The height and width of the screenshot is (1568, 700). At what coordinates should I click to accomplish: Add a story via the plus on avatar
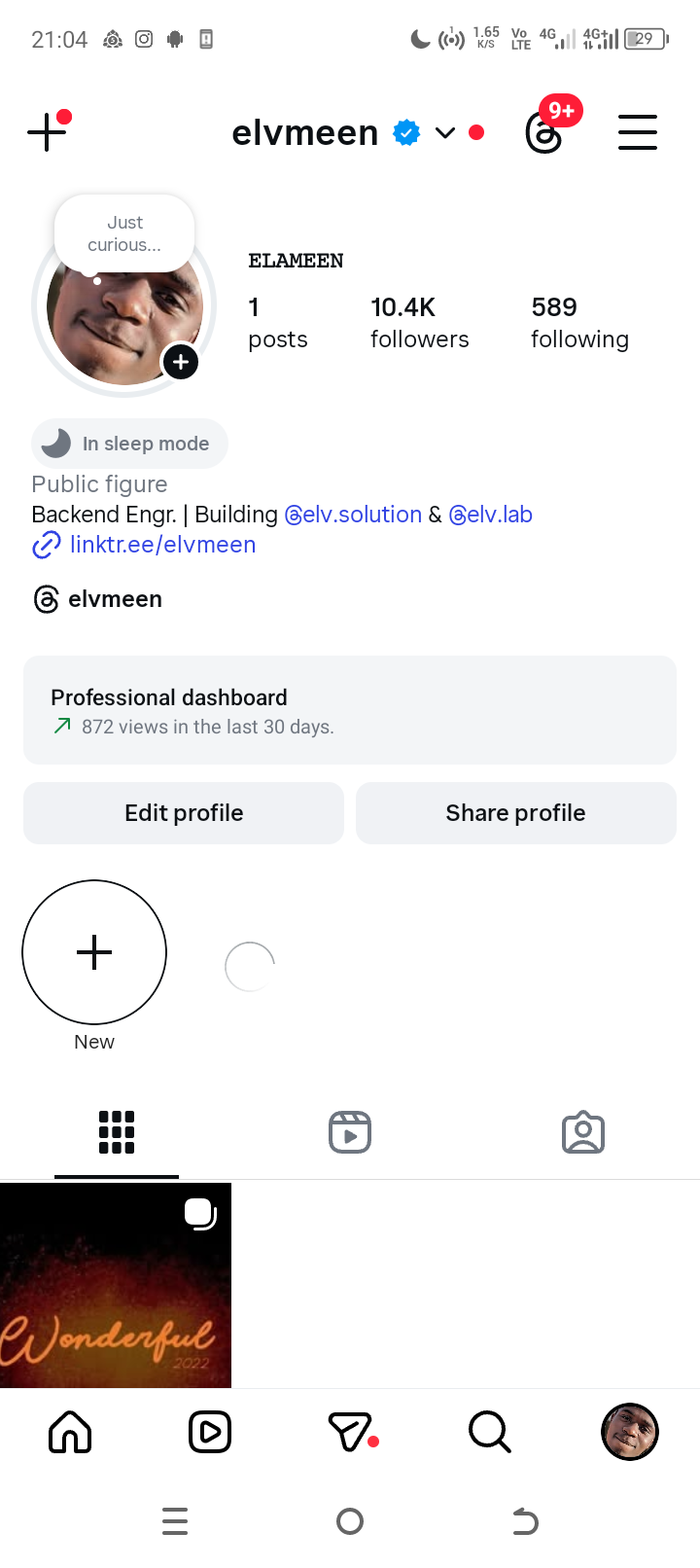(x=181, y=362)
